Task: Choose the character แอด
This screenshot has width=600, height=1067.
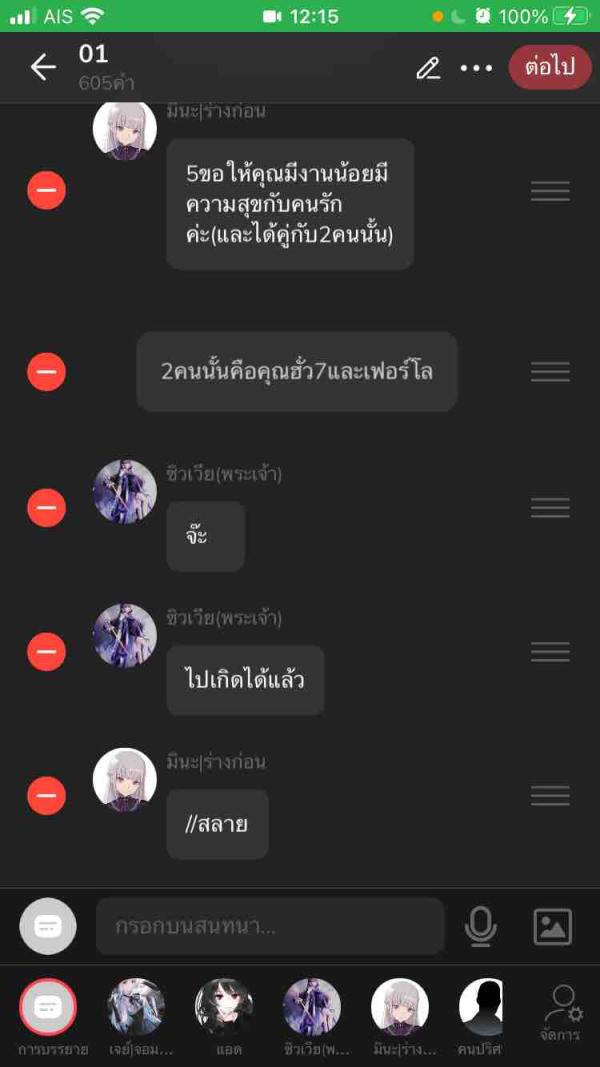Action: pyautogui.click(x=224, y=1007)
